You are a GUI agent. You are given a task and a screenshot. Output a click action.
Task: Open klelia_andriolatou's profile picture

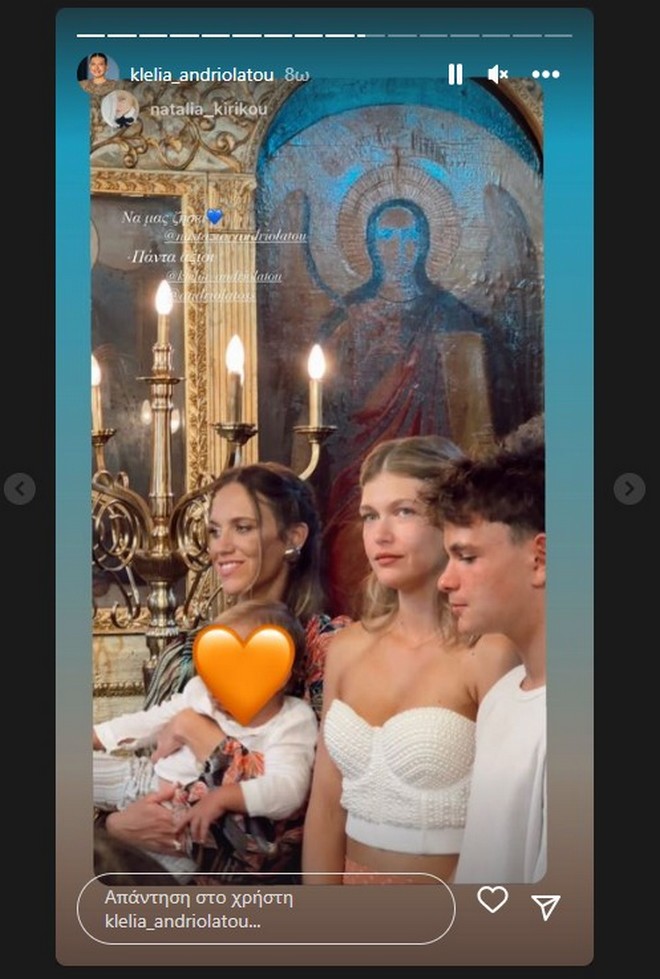click(97, 73)
